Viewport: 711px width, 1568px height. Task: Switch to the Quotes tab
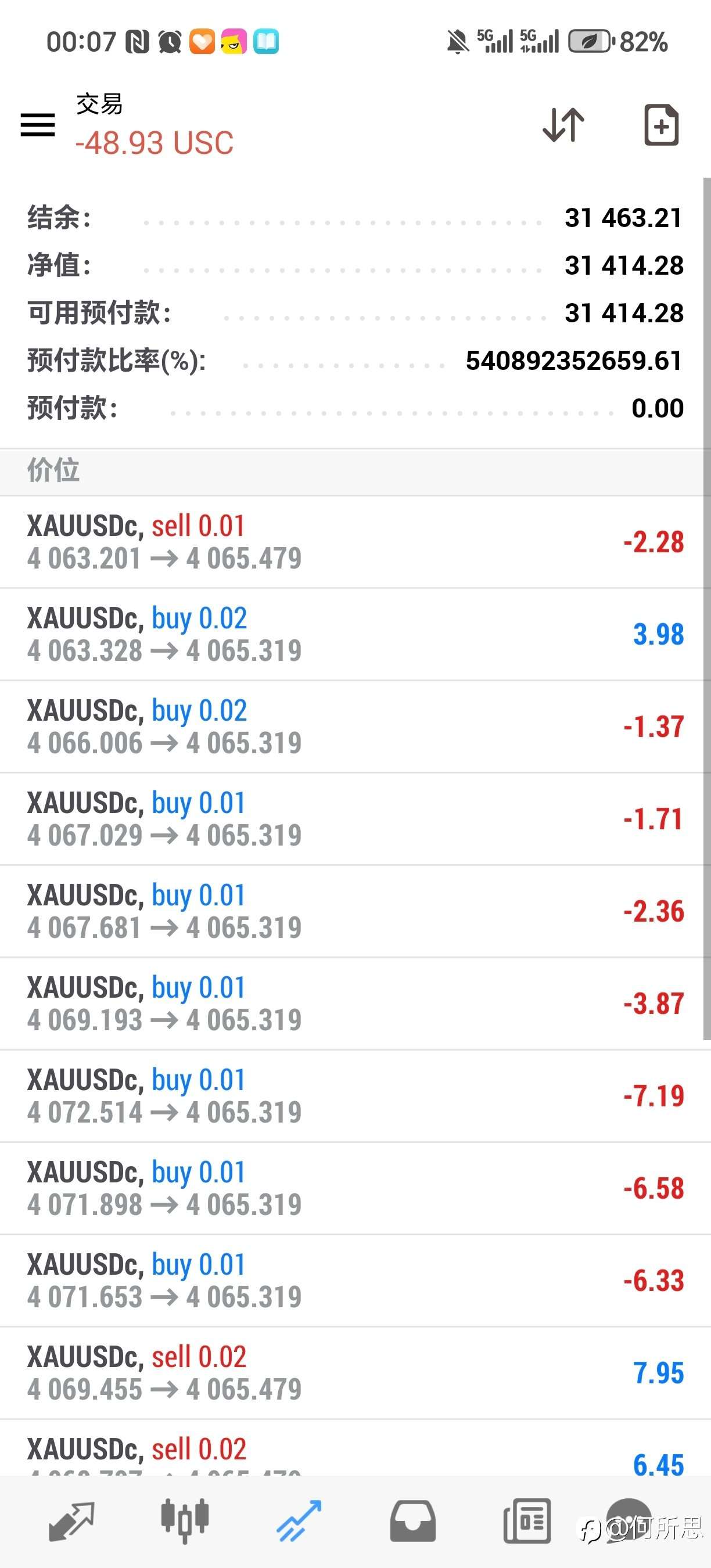(71, 1521)
